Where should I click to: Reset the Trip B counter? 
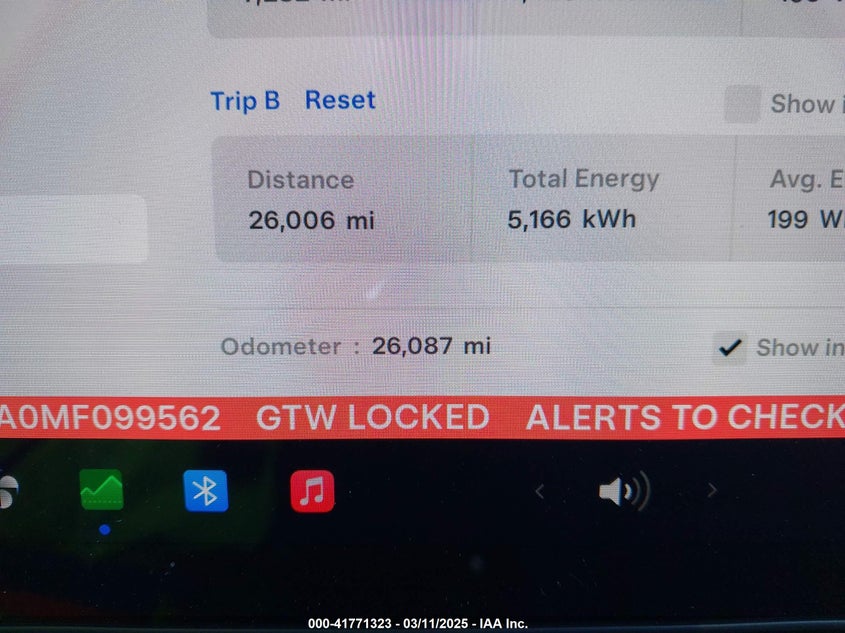coord(340,100)
